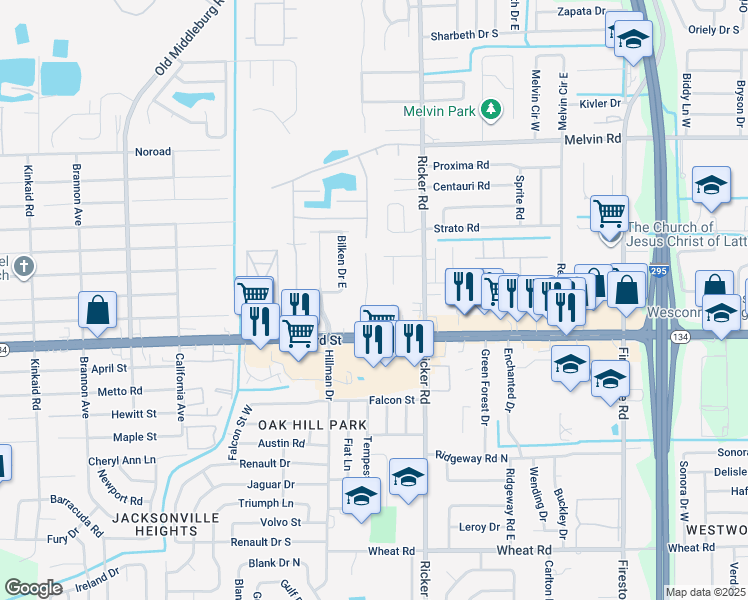Select the shopping cart marker by Strato Rd
Image resolution: width=748 pixels, height=600 pixels.
click(608, 213)
